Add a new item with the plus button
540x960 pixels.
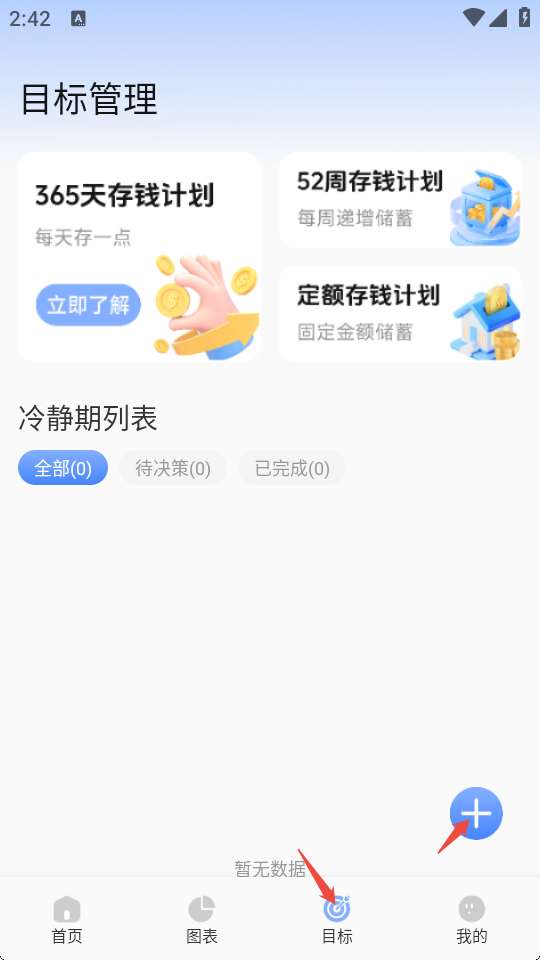[476, 813]
